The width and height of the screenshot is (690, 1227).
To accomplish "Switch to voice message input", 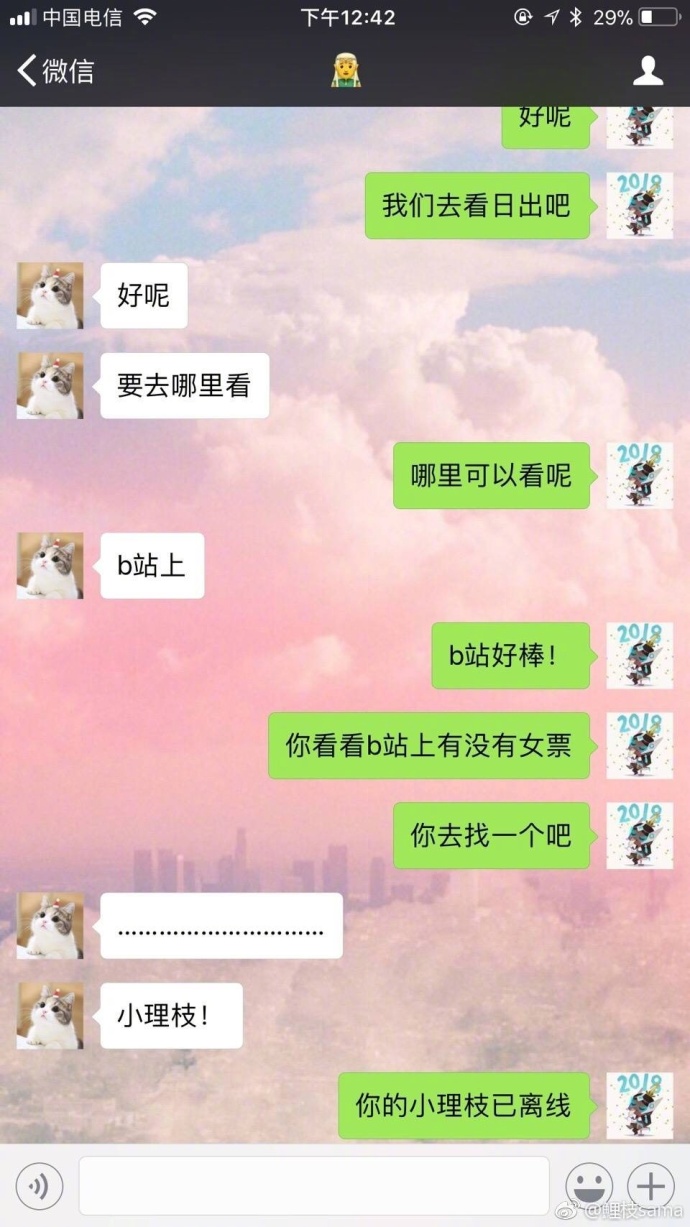I will pos(39,1187).
